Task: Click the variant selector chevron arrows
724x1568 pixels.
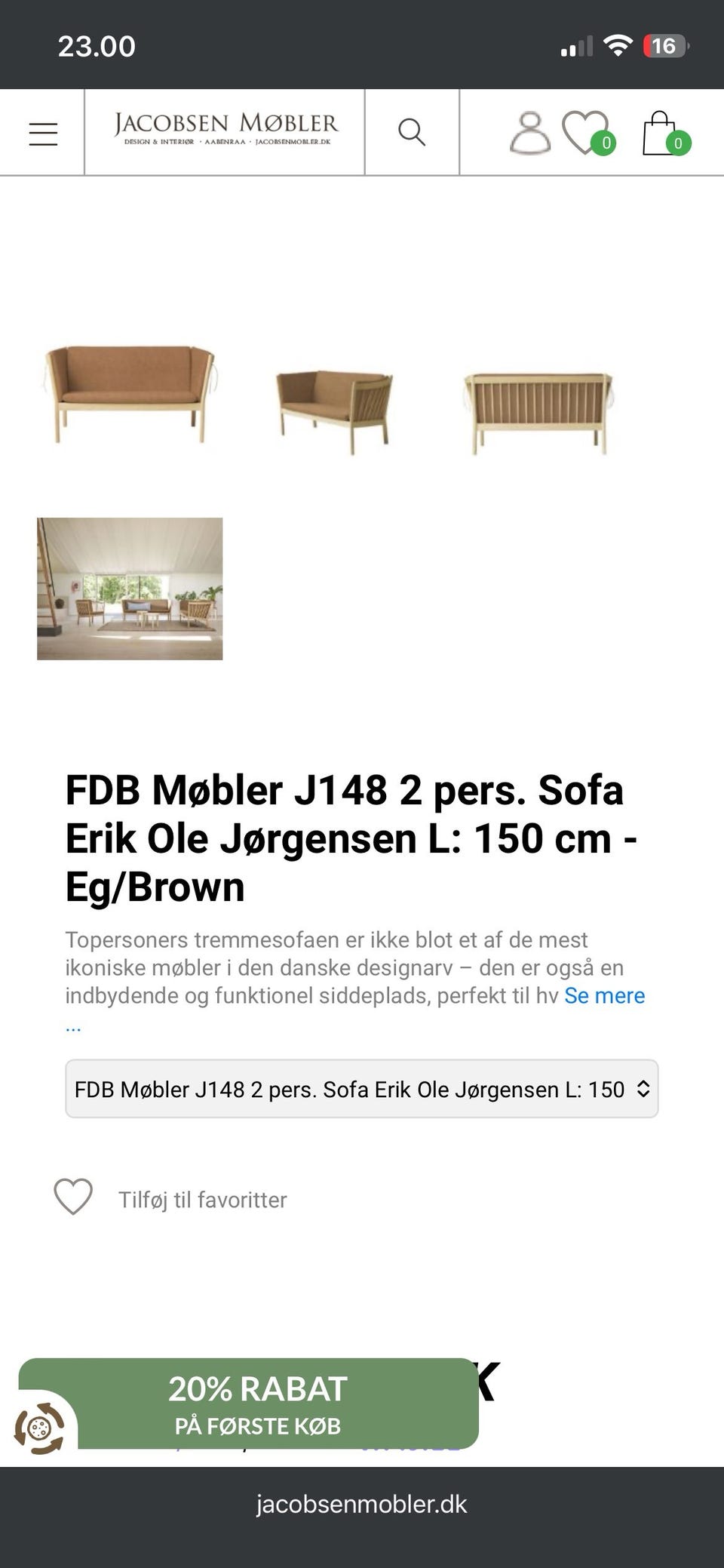Action: (645, 1089)
